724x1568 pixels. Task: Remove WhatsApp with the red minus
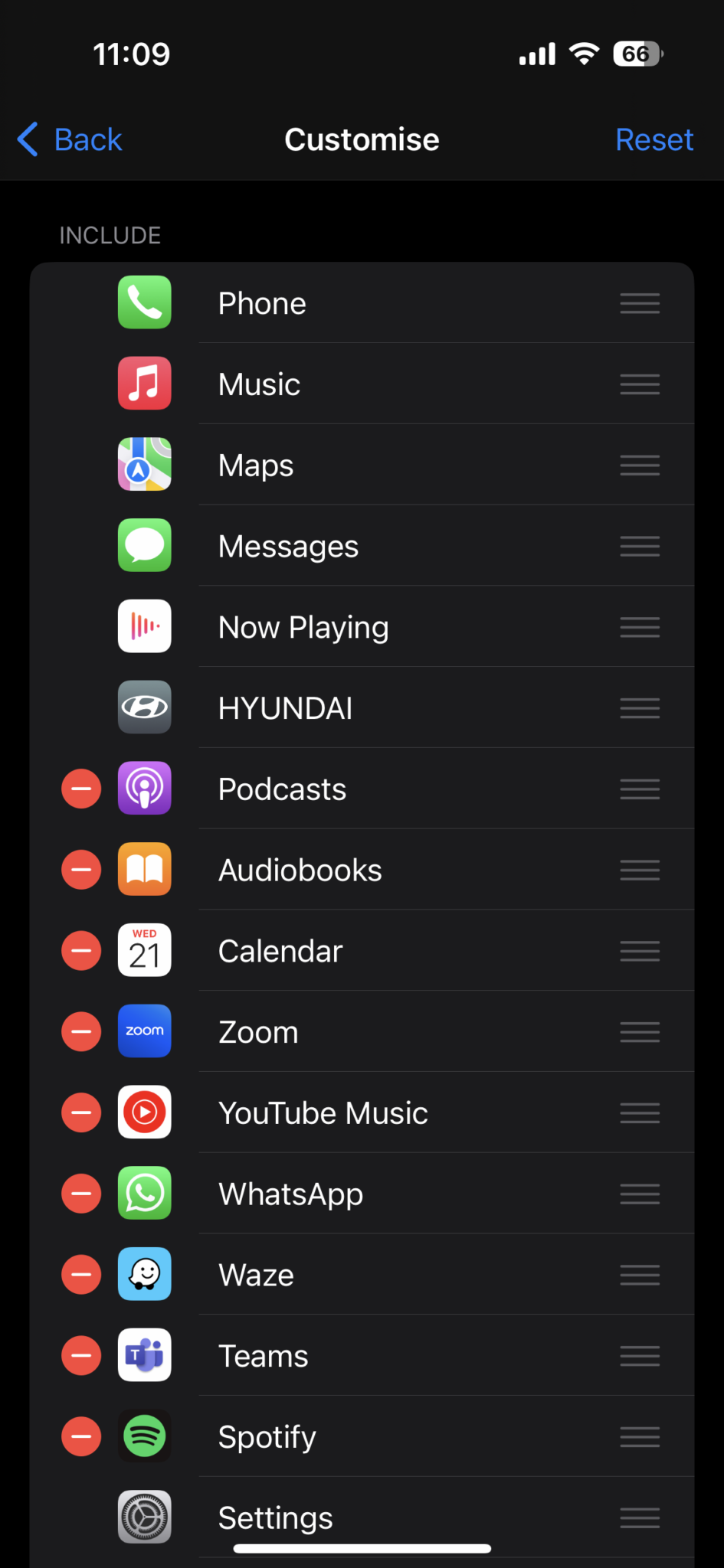pyautogui.click(x=81, y=1194)
